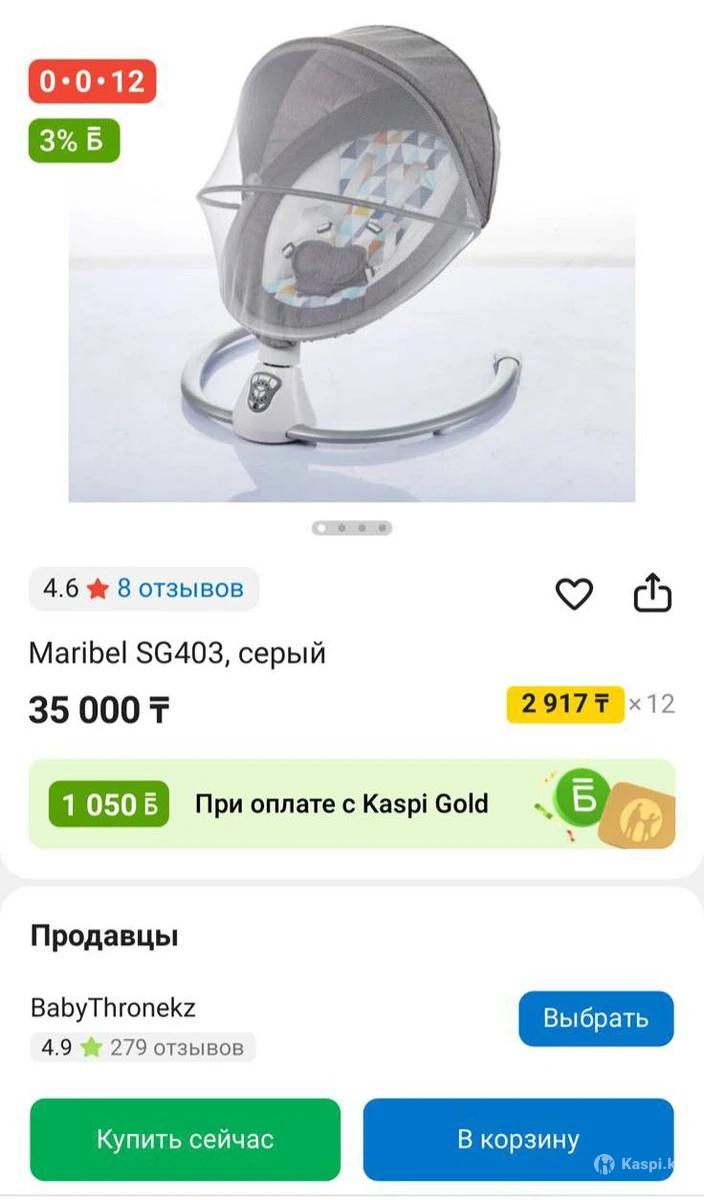The width and height of the screenshot is (704, 1200).
Task: Open the 8 отзывов reviews link
Action: 180,588
